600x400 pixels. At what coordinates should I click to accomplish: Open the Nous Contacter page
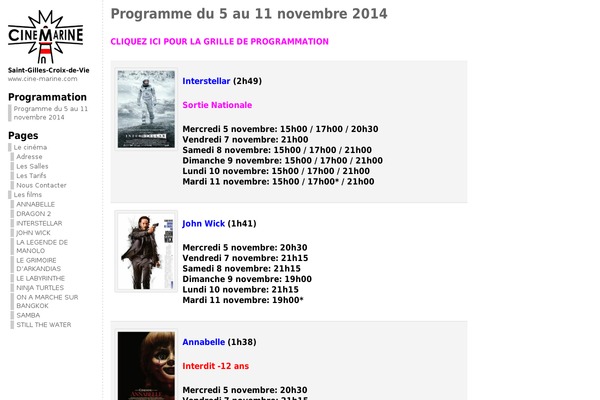tap(42, 185)
